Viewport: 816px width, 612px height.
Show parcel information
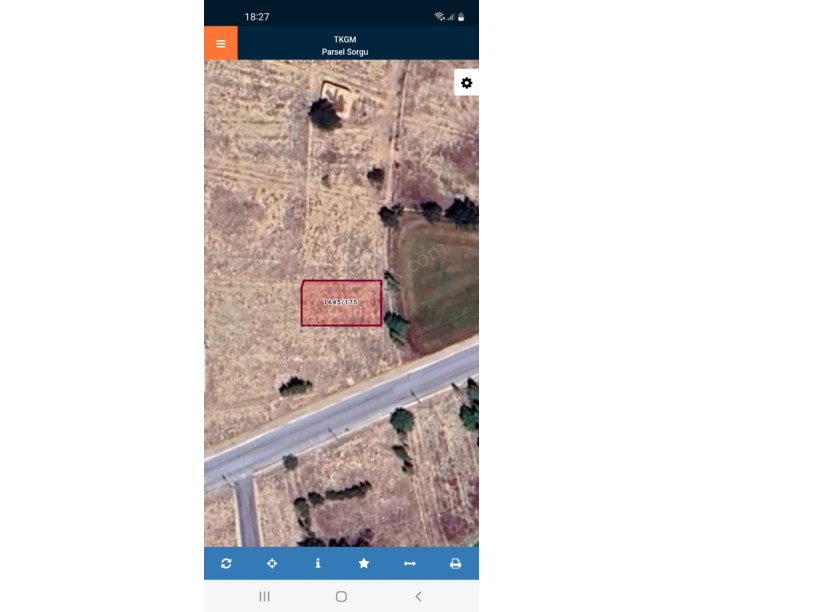coord(318,564)
